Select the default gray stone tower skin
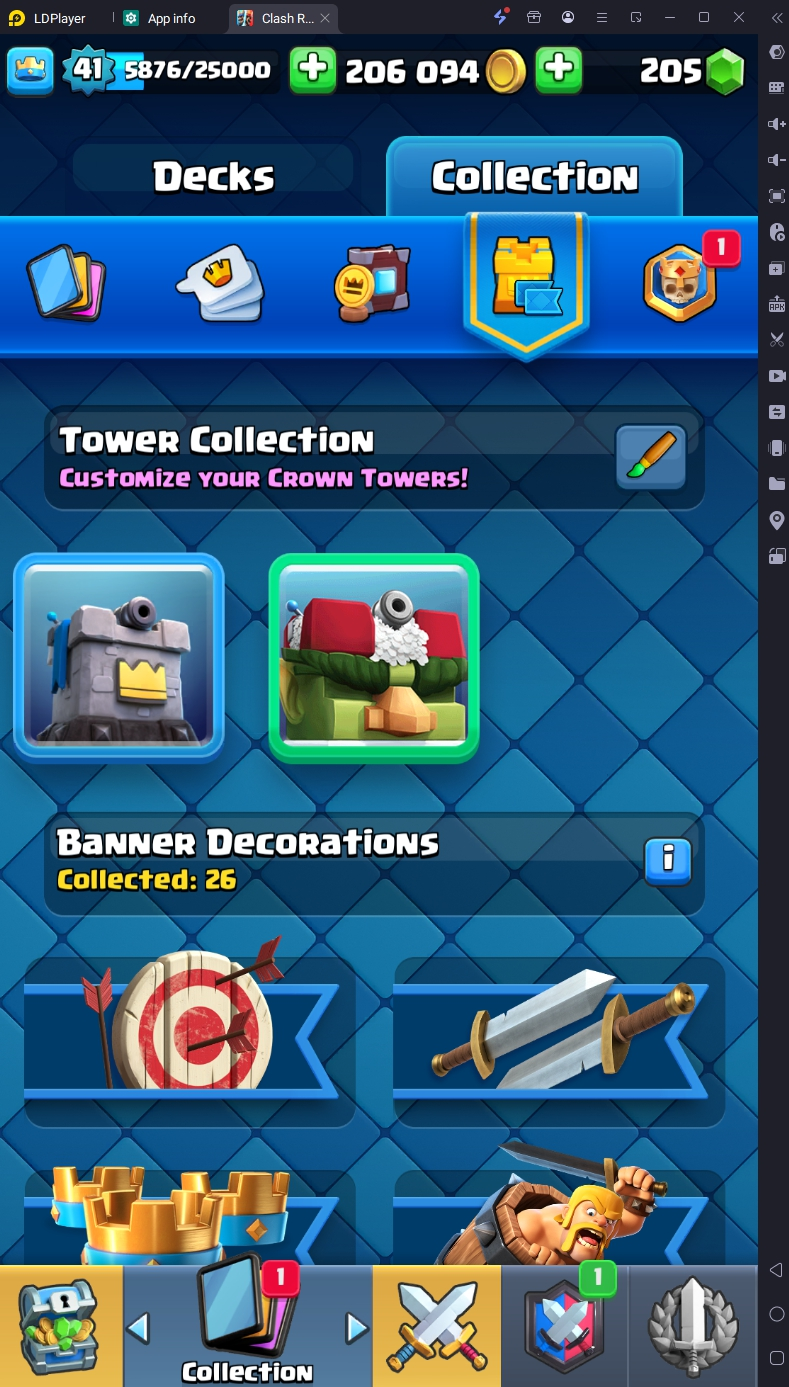 119,657
